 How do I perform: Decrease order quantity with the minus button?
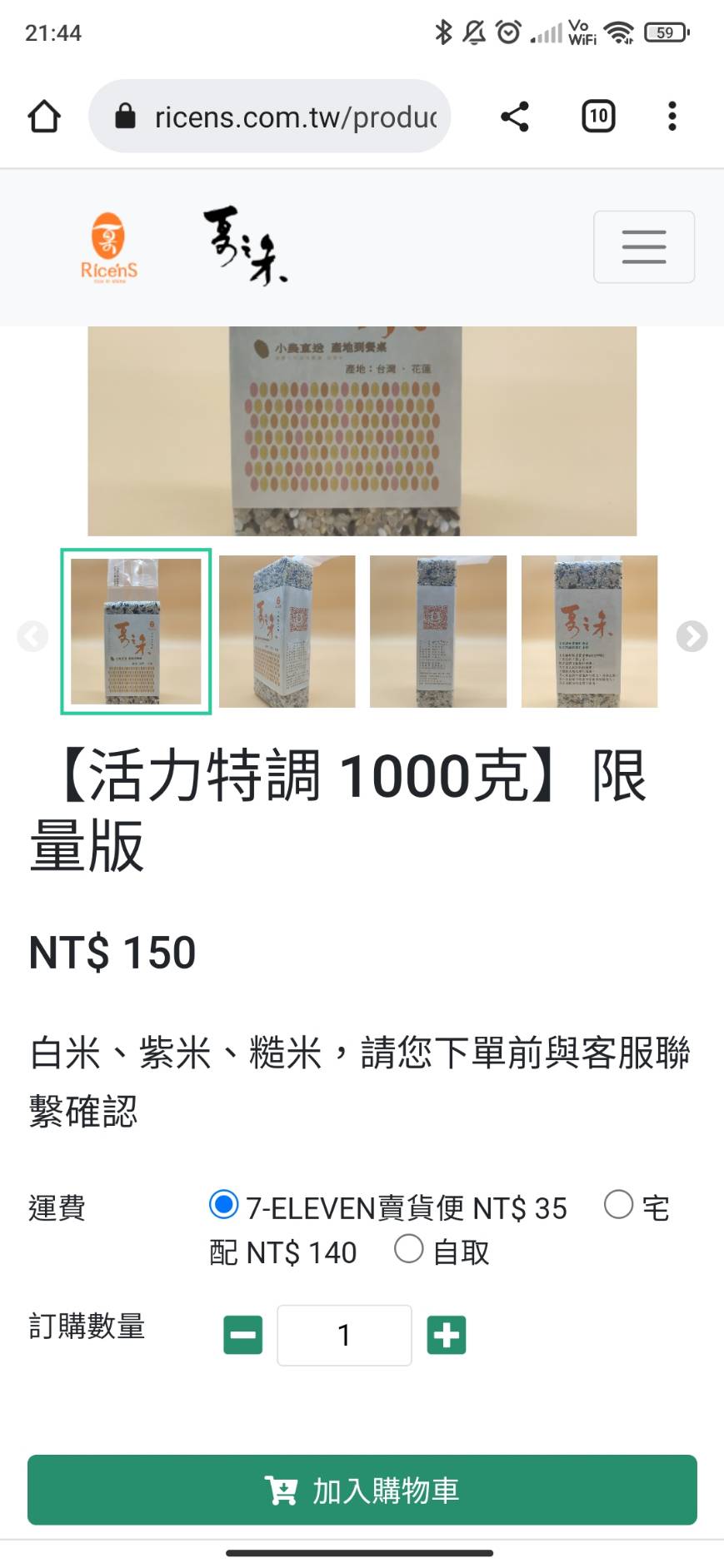[x=242, y=1335]
